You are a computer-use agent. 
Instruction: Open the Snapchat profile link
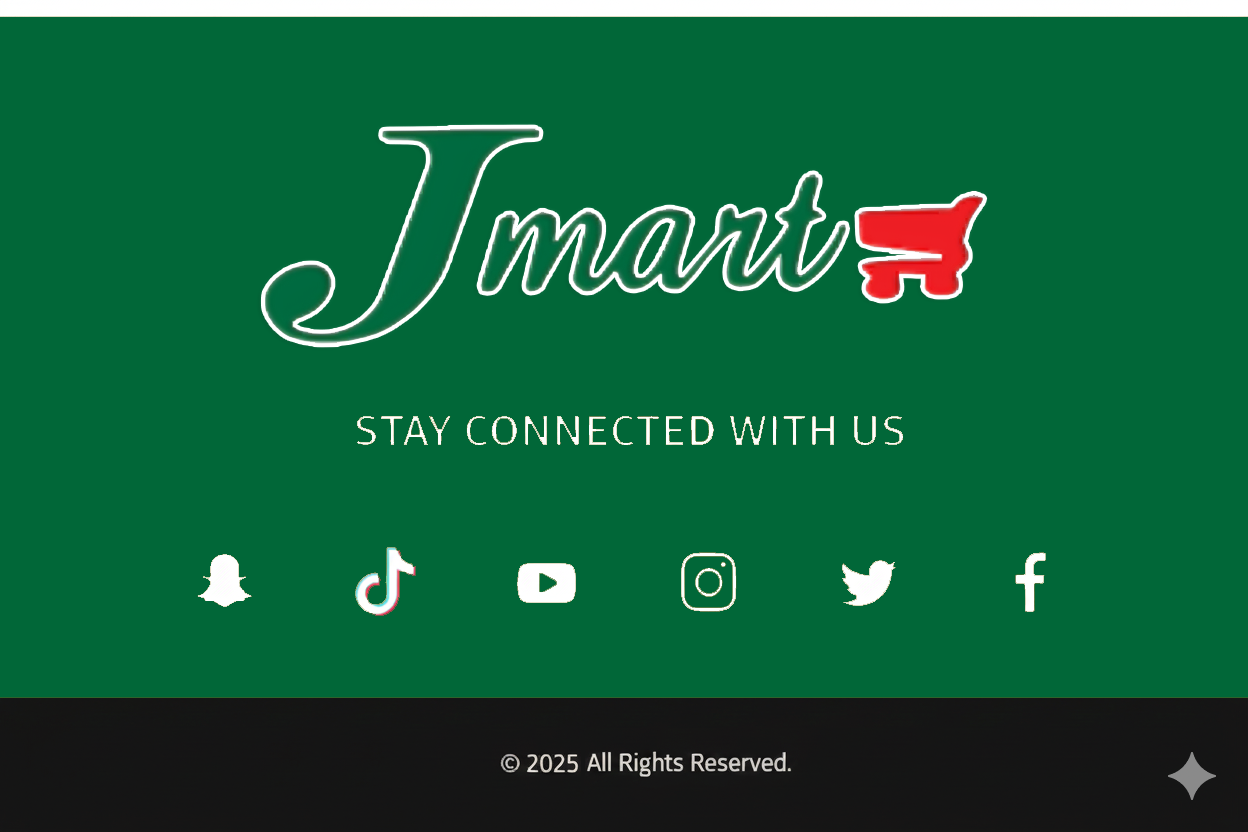[x=224, y=581]
